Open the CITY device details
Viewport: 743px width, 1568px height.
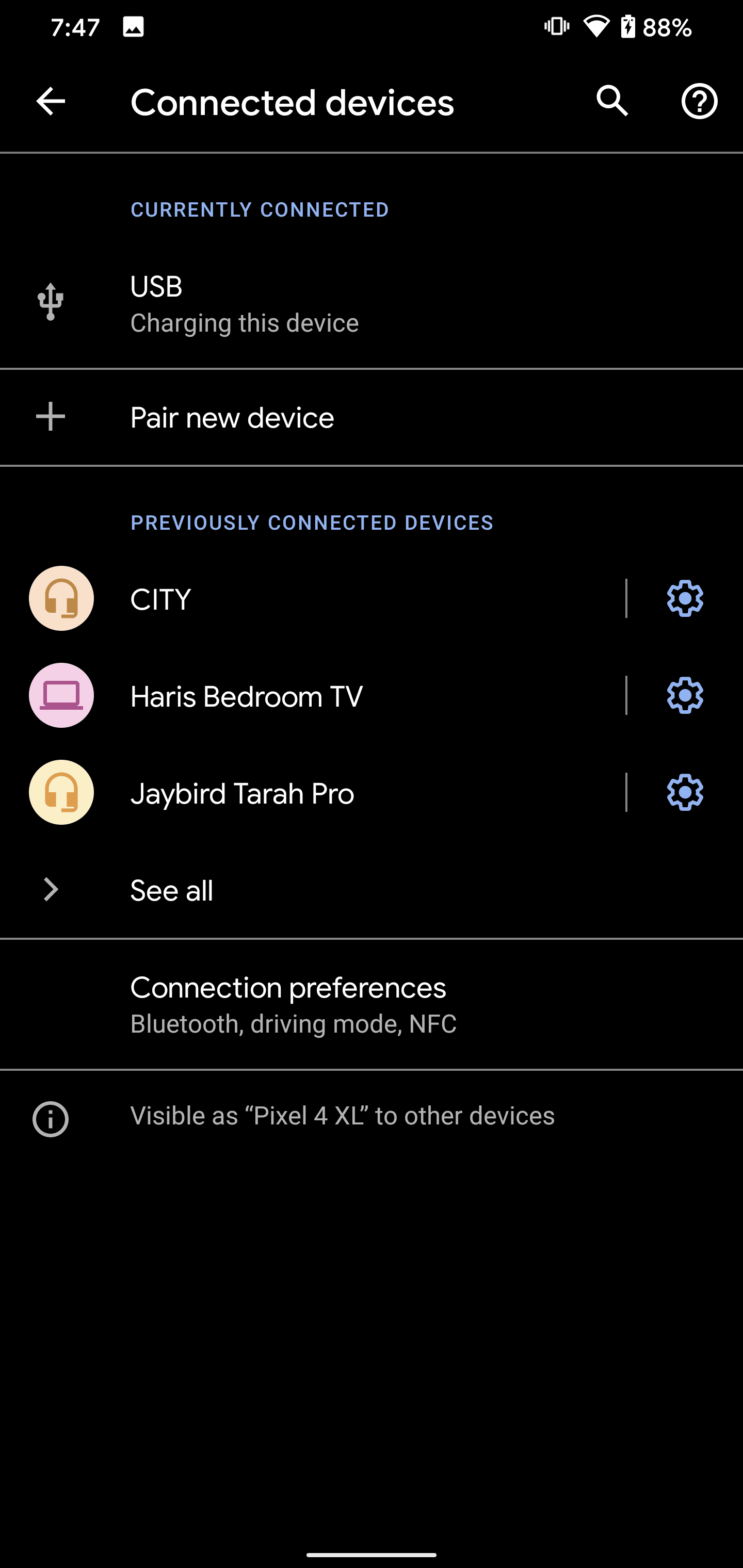pyautogui.click(x=304, y=598)
